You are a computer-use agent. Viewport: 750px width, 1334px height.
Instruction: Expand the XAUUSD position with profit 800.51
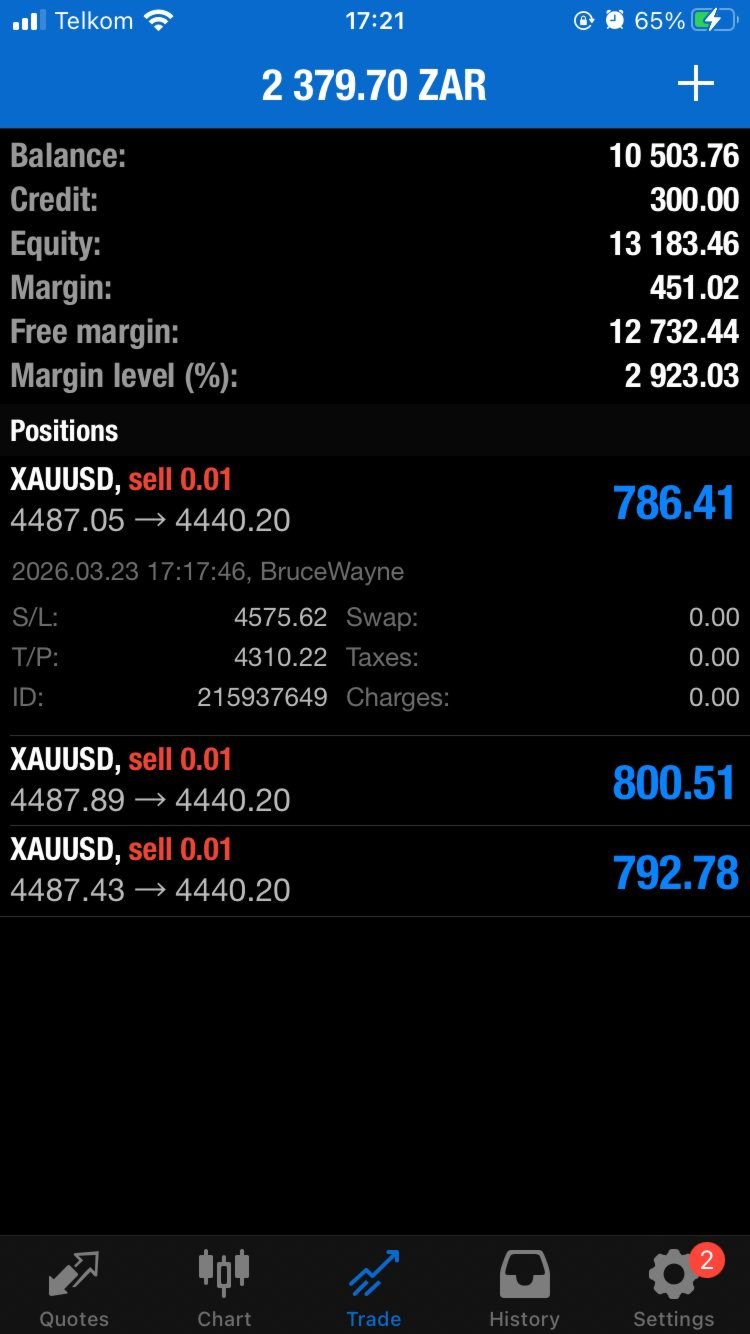click(x=374, y=780)
